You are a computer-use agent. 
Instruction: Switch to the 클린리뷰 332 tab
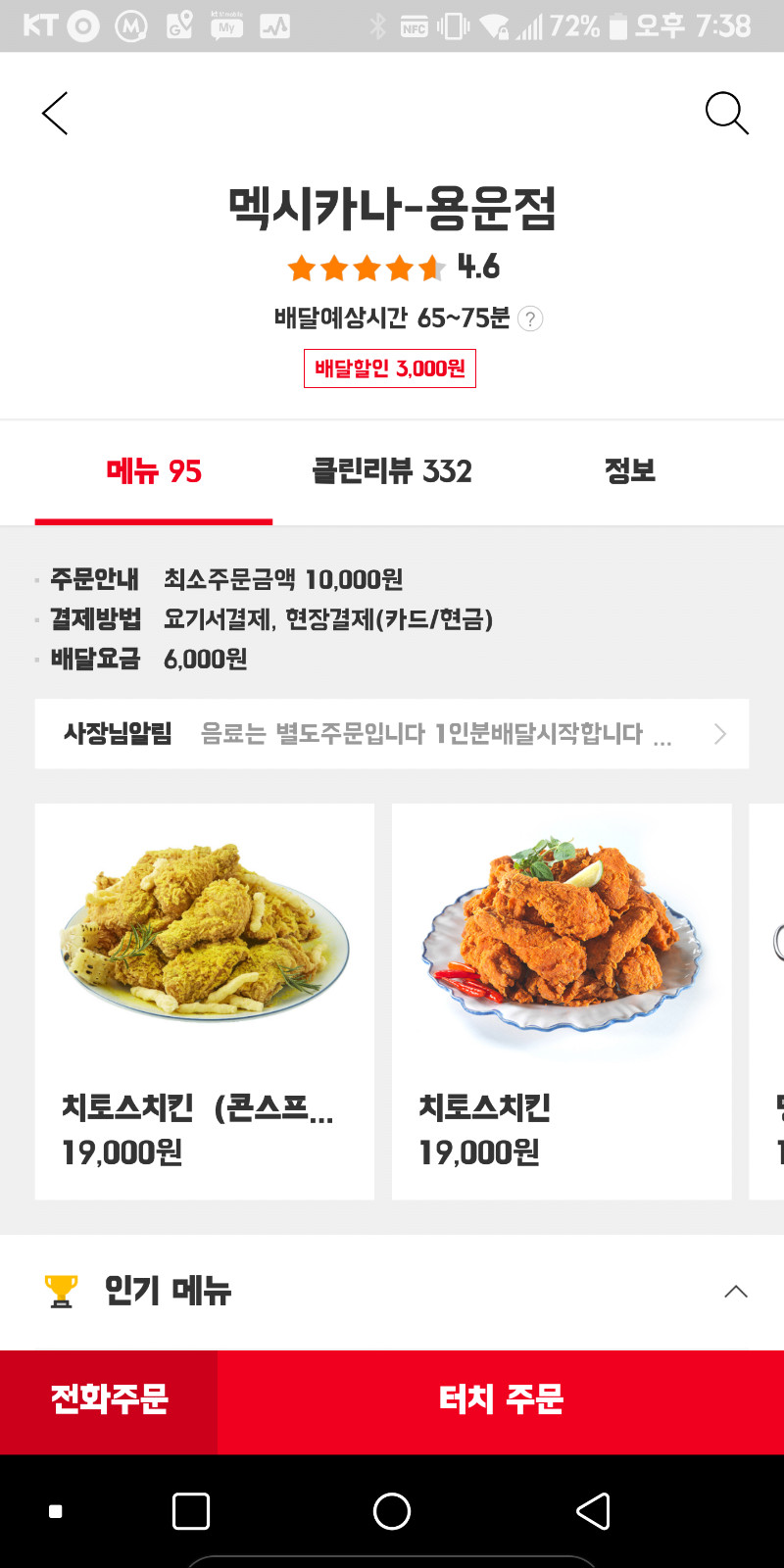[392, 472]
